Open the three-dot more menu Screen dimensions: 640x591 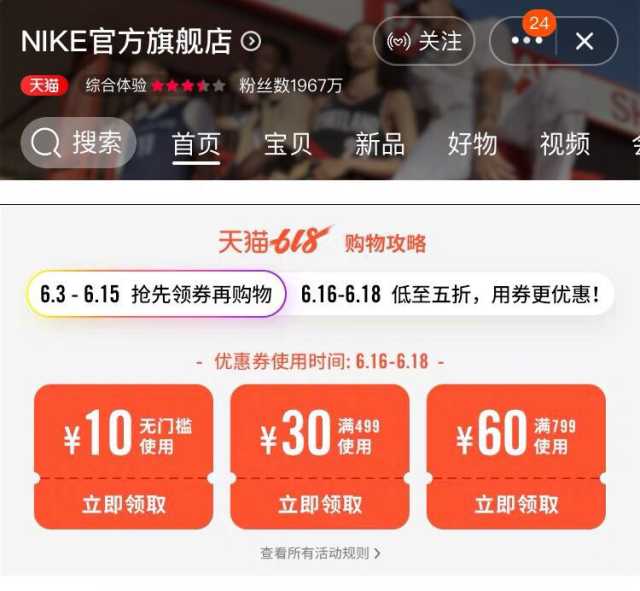point(526,41)
